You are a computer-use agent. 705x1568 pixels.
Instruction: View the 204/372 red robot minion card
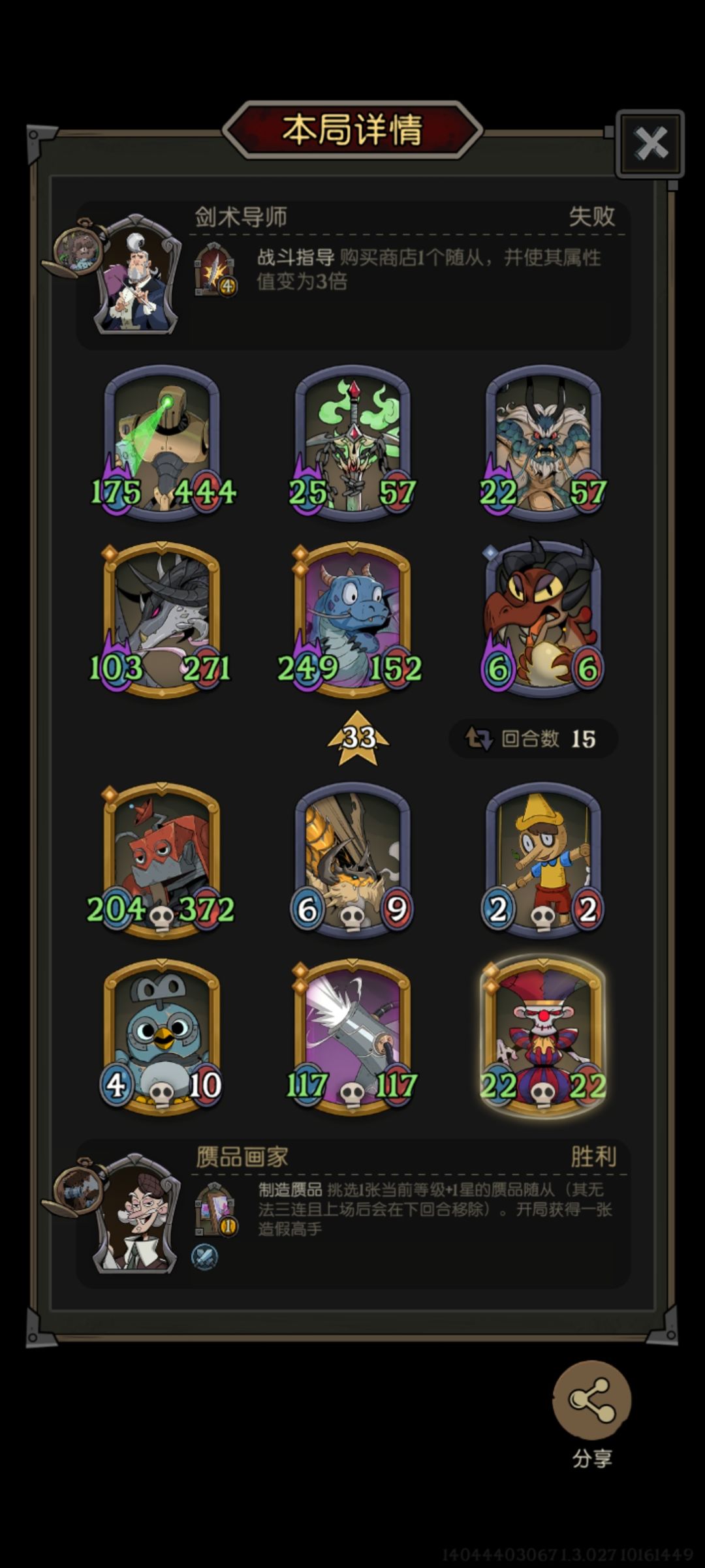pos(162,860)
